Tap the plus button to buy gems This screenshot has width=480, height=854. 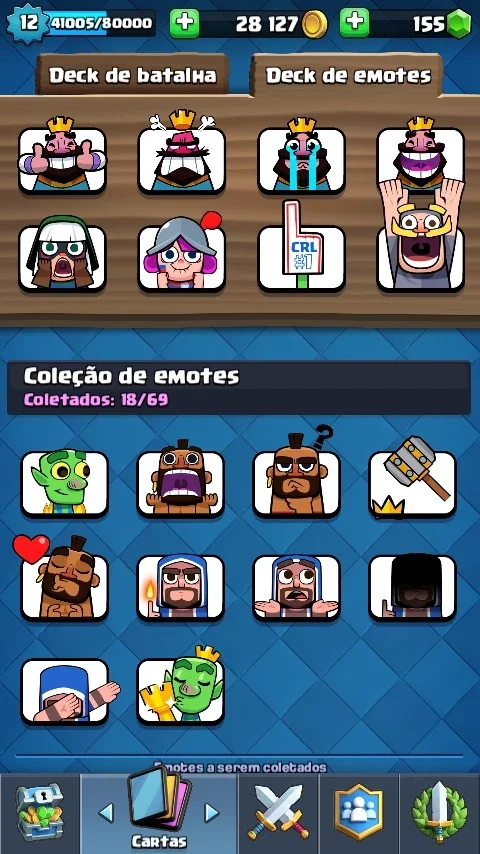[x=354, y=23]
